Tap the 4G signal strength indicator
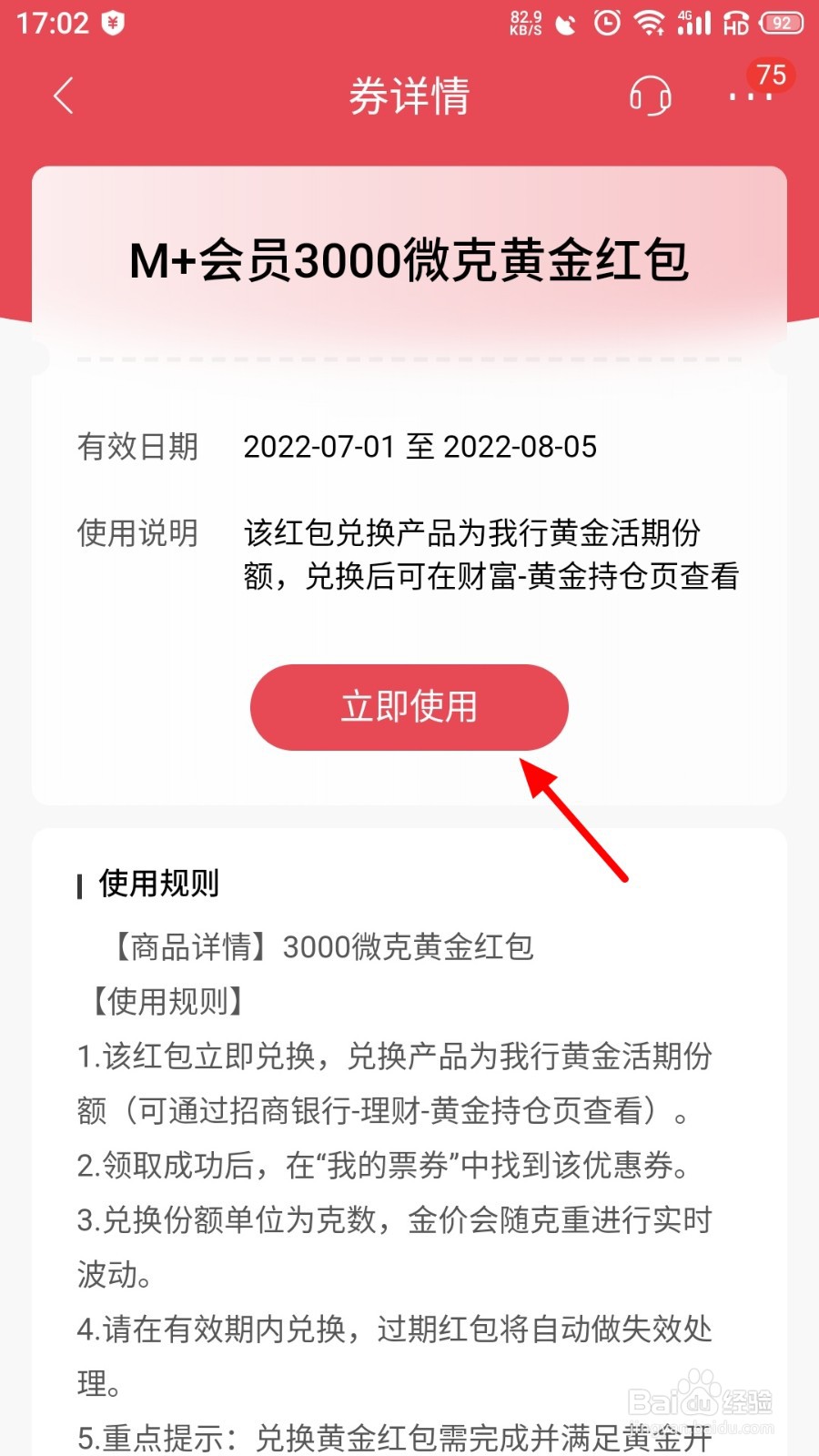The image size is (819, 1456). [692, 23]
